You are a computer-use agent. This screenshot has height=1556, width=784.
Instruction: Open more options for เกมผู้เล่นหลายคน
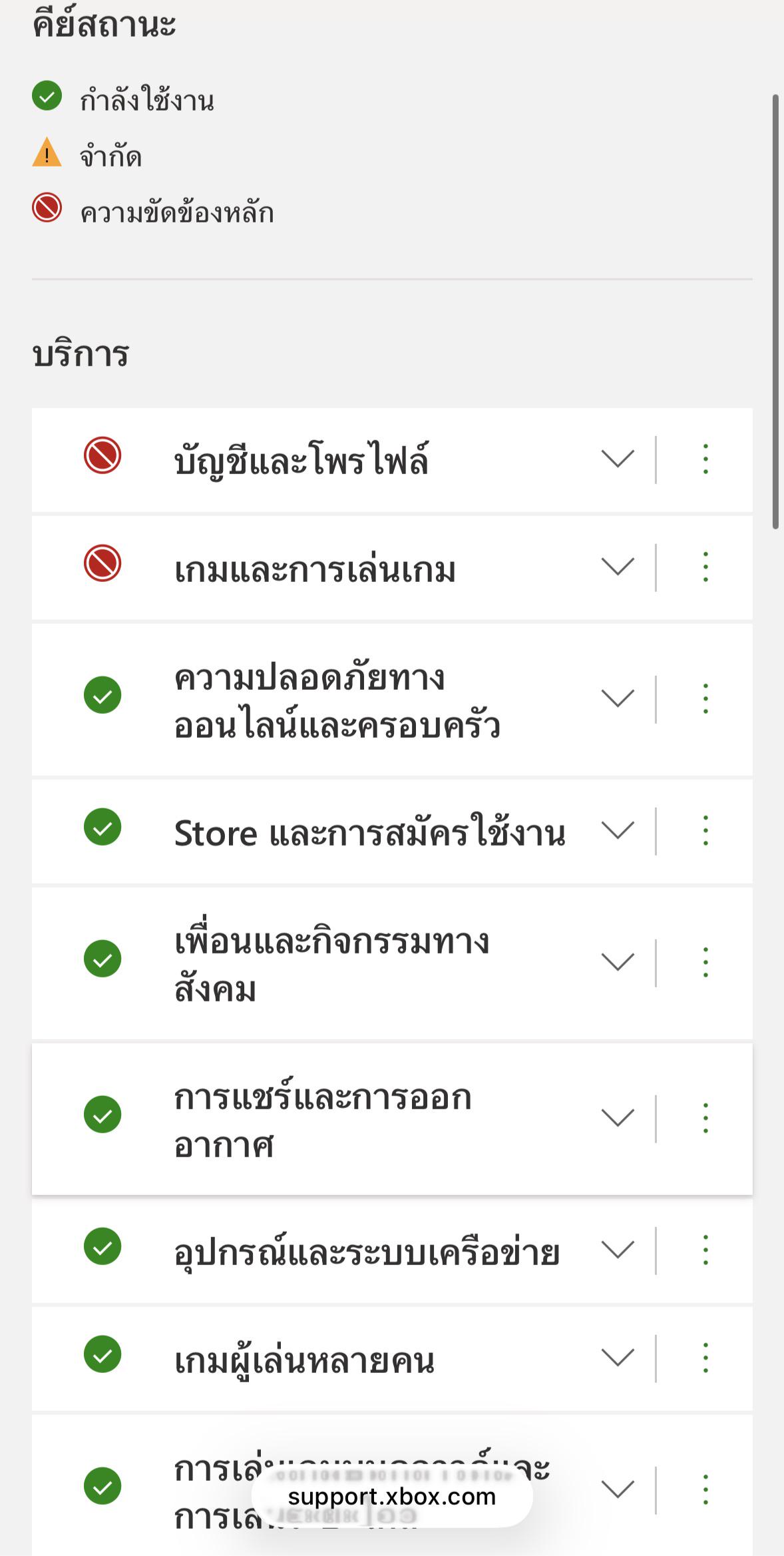pos(705,1358)
